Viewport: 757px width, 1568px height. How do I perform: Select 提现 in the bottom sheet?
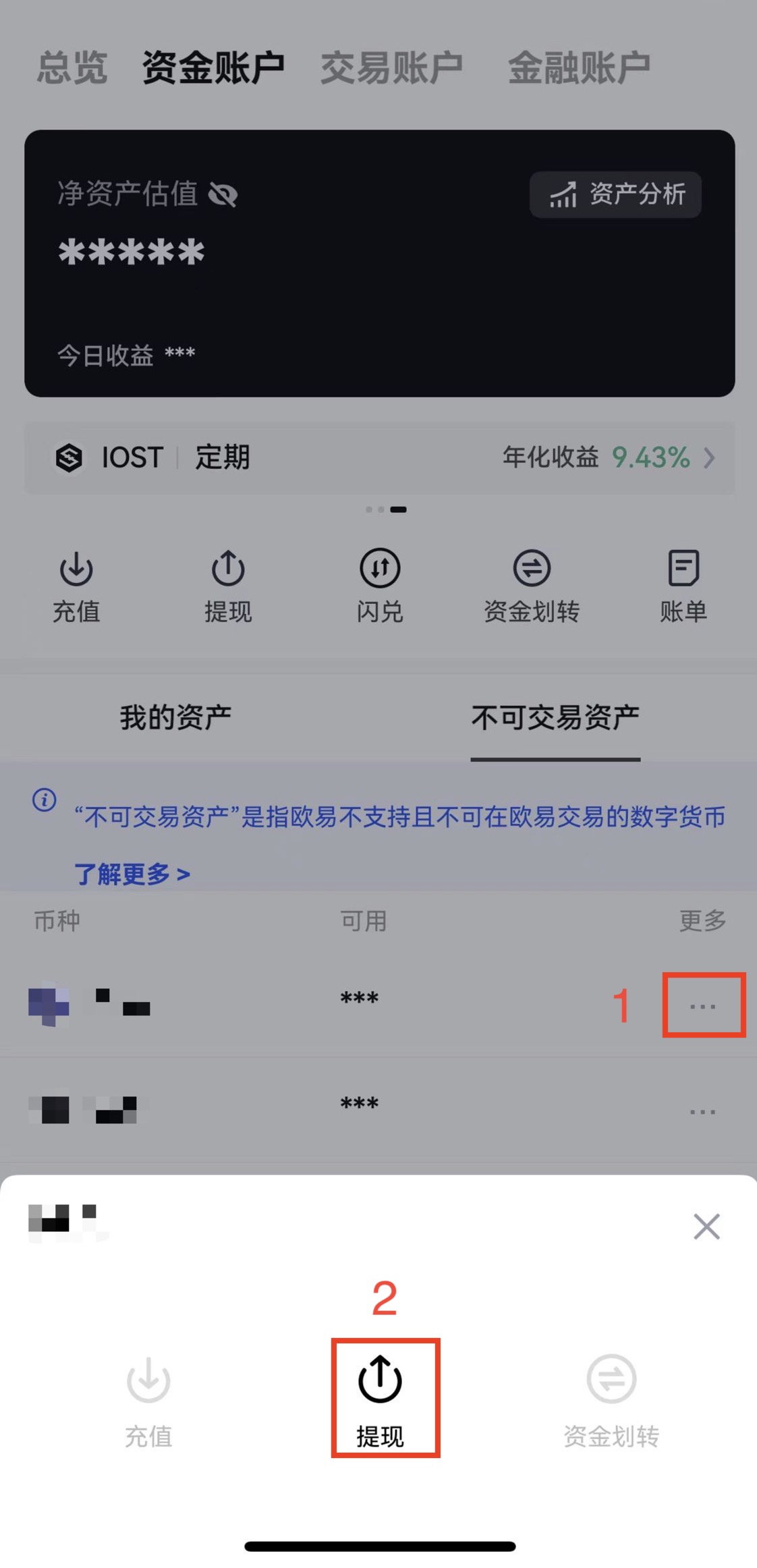point(380,1398)
